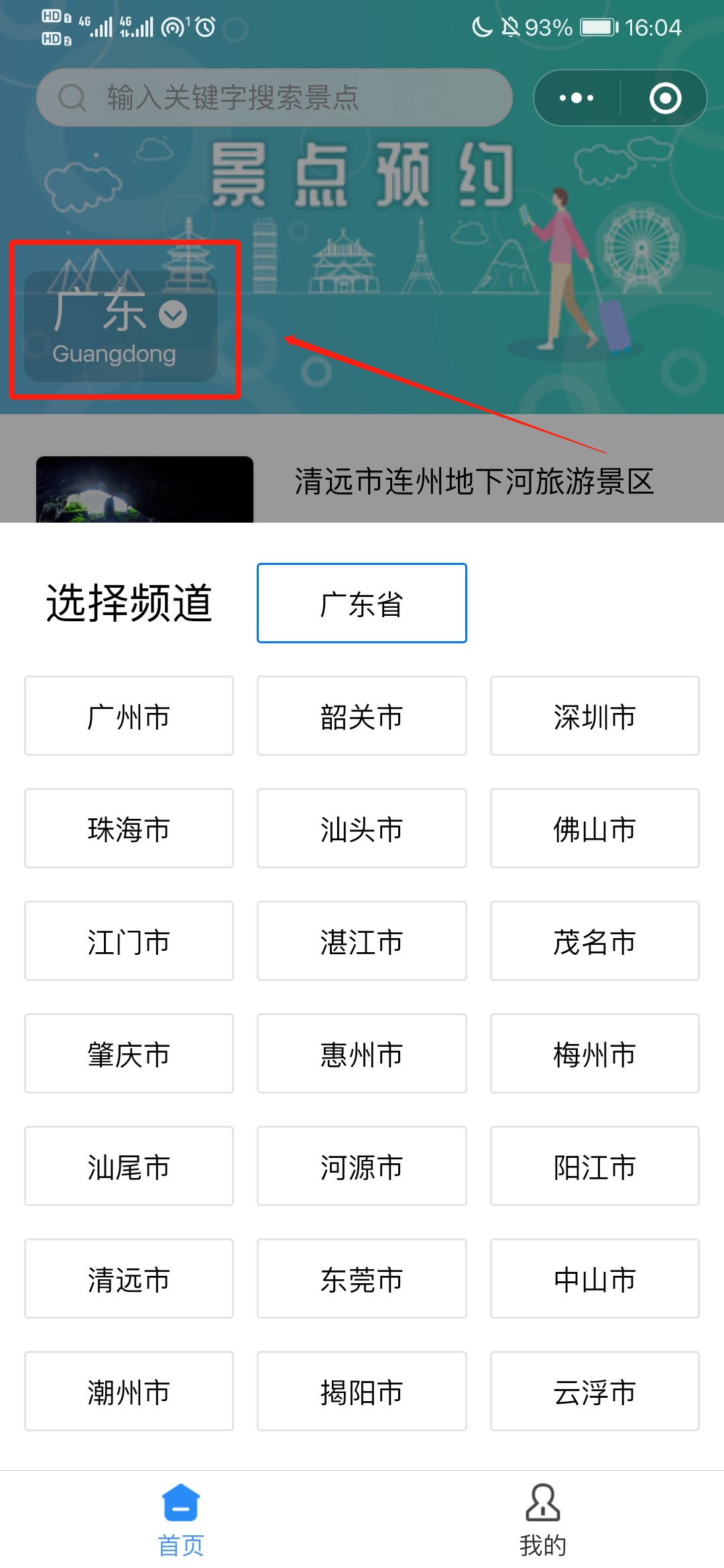Choose 珠海市 channel
The height and width of the screenshot is (1568, 724).
coord(129,828)
